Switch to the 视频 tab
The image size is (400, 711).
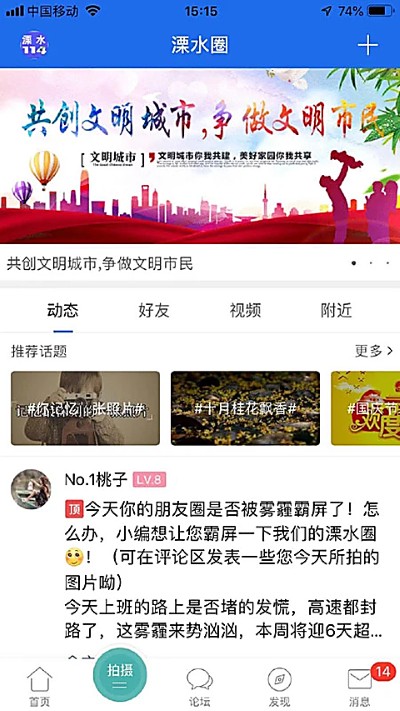245,311
